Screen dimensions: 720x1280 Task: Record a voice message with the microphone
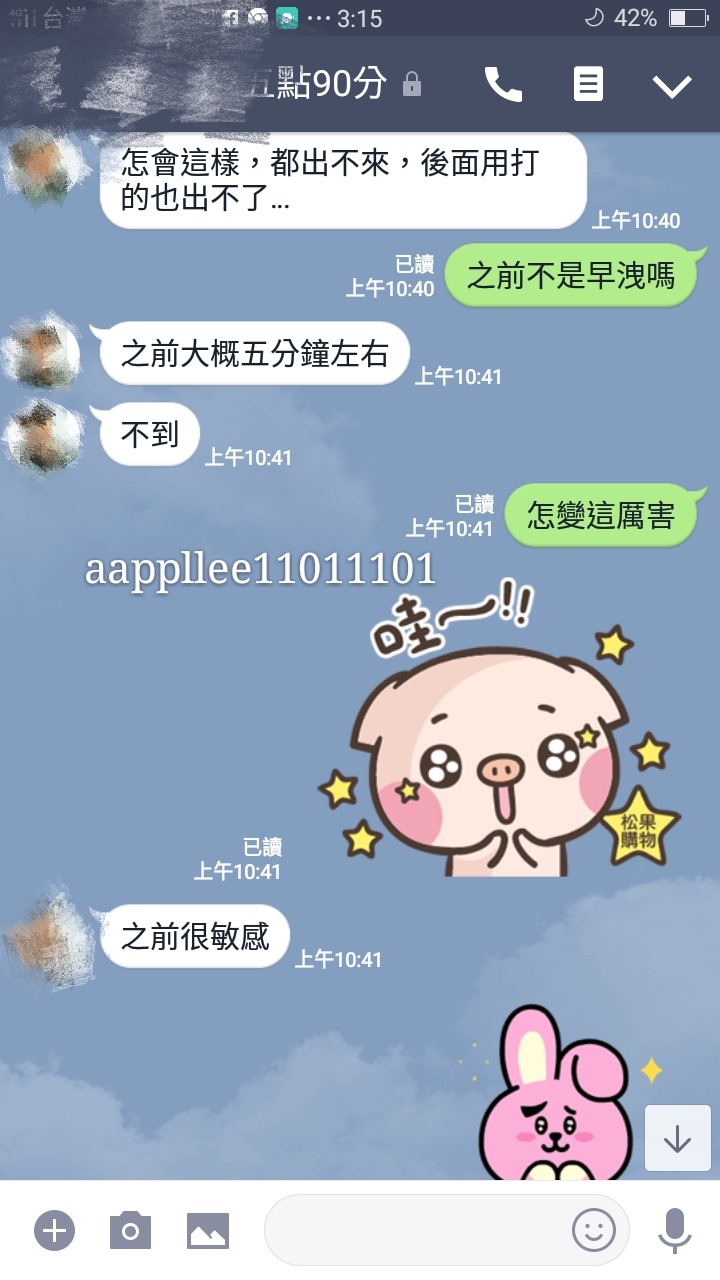tap(675, 1230)
